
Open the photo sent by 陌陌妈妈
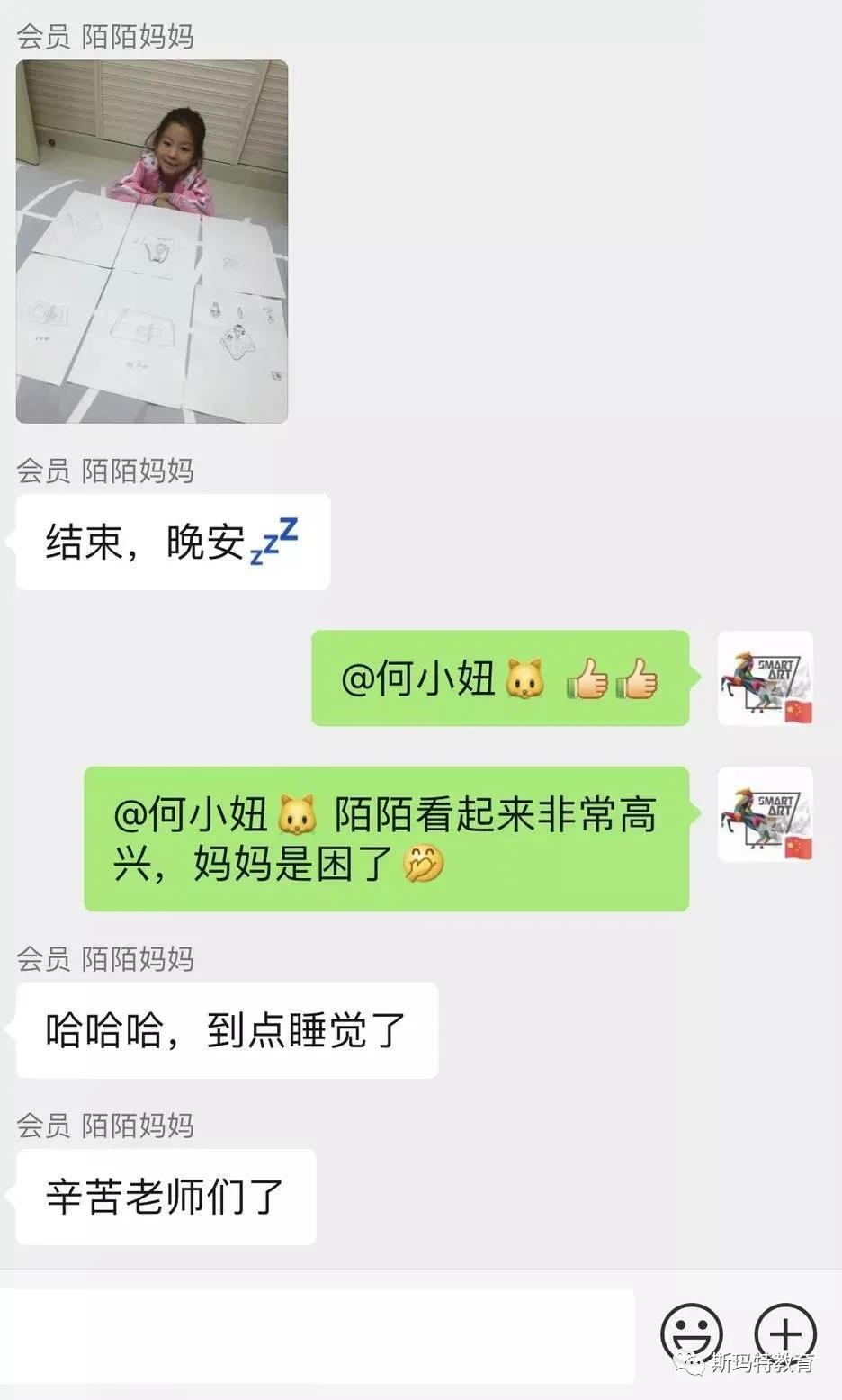152,241
